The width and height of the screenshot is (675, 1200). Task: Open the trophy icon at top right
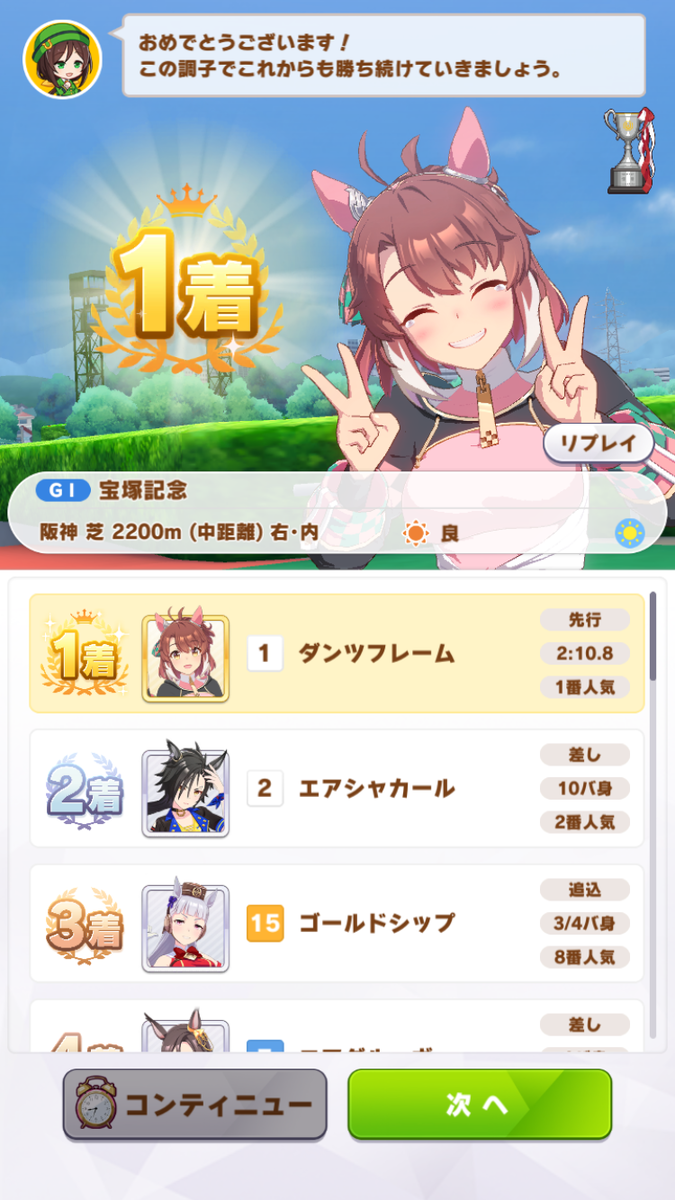(x=628, y=150)
